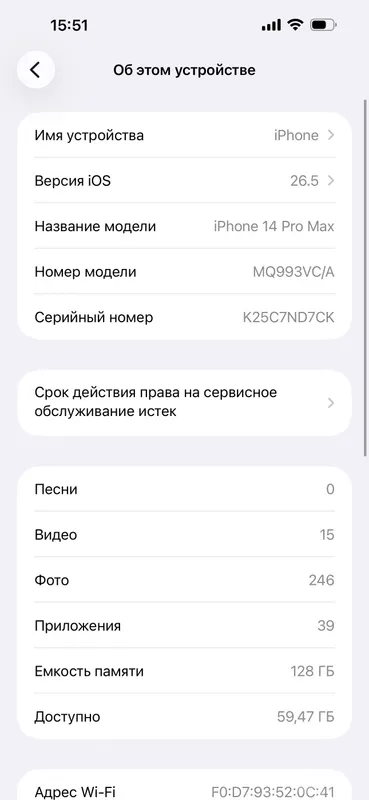Go back using the back arrow
Image resolution: width=369 pixels, height=800 pixels.
coord(36,69)
